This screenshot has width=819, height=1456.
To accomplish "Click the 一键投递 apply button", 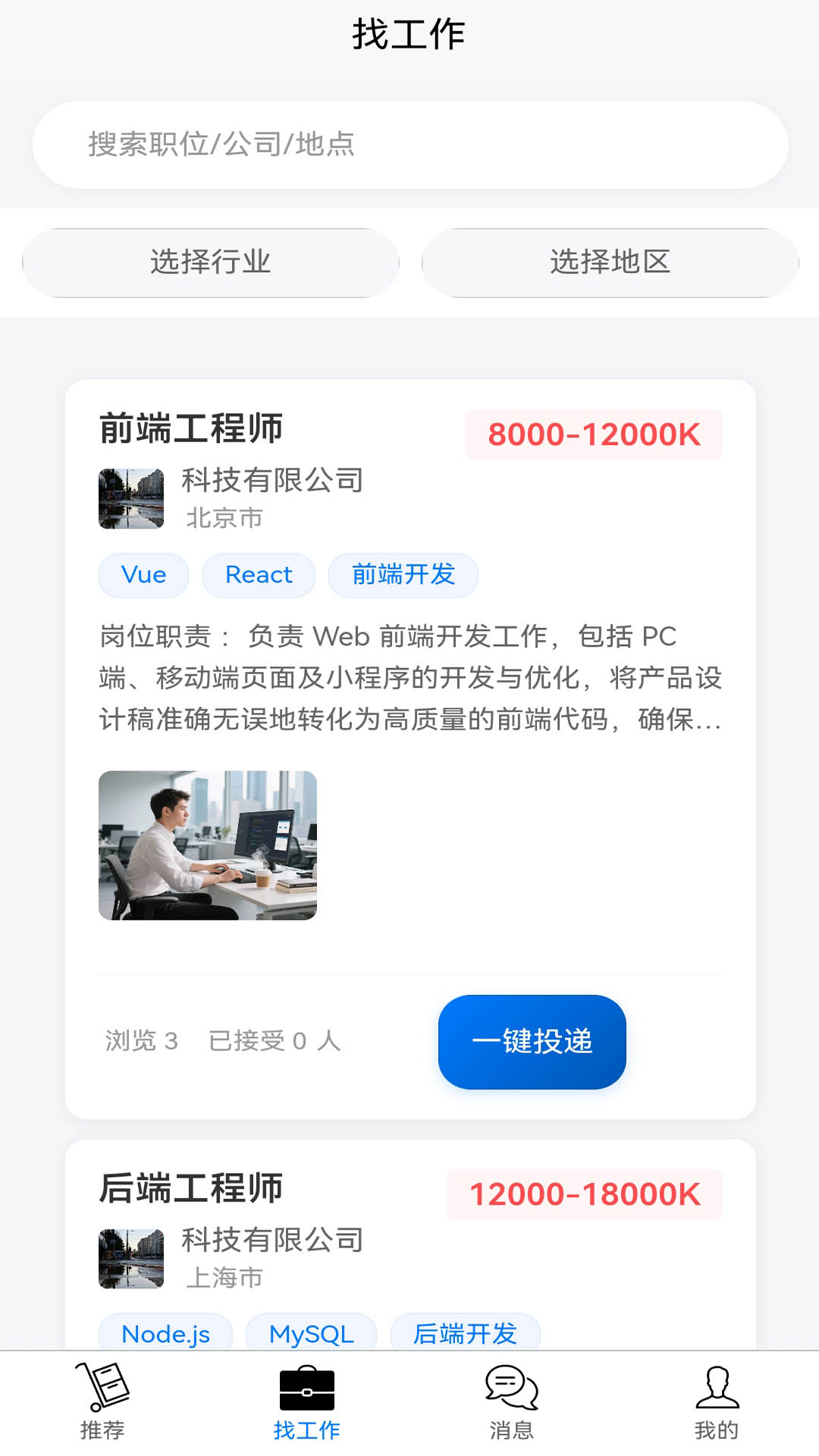I will tap(532, 1042).
